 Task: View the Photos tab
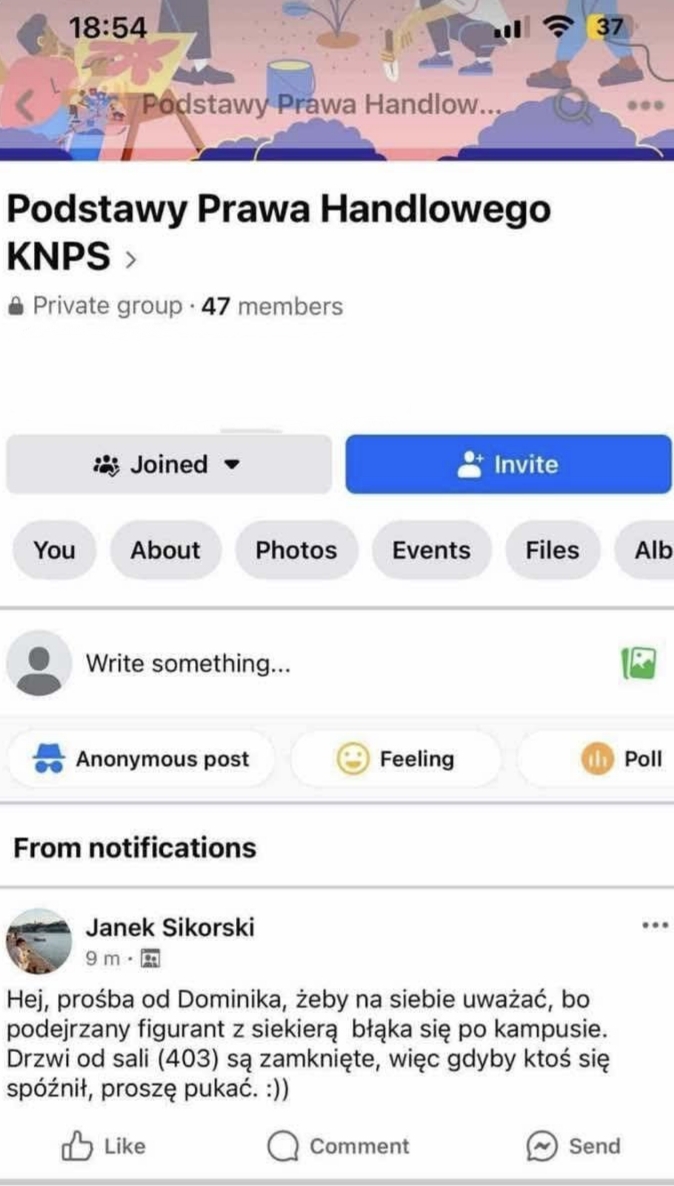coord(296,550)
